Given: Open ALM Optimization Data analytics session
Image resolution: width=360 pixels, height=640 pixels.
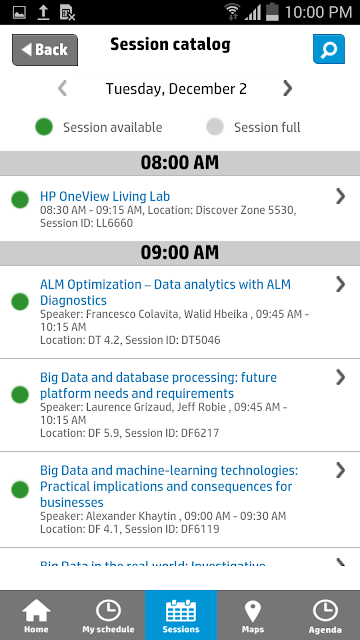Looking at the screenshot, I should pos(180,312).
